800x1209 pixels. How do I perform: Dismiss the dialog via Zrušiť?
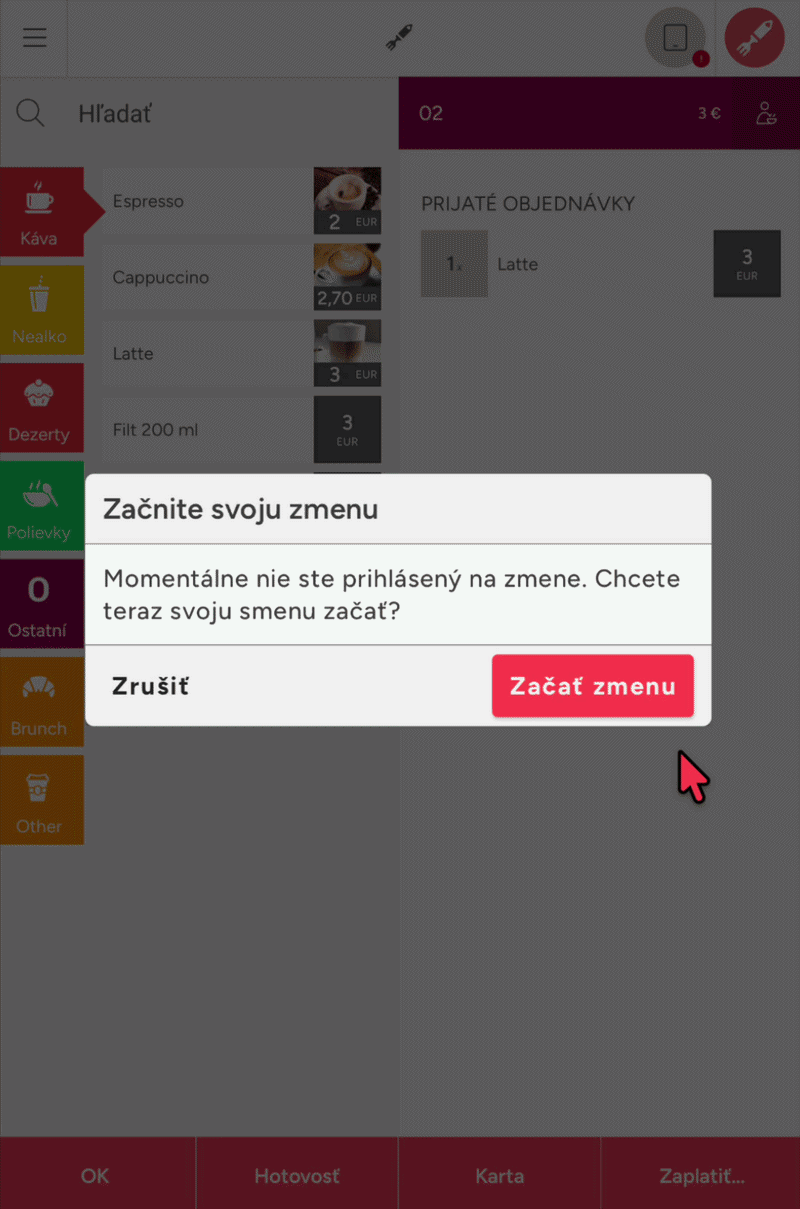151,686
